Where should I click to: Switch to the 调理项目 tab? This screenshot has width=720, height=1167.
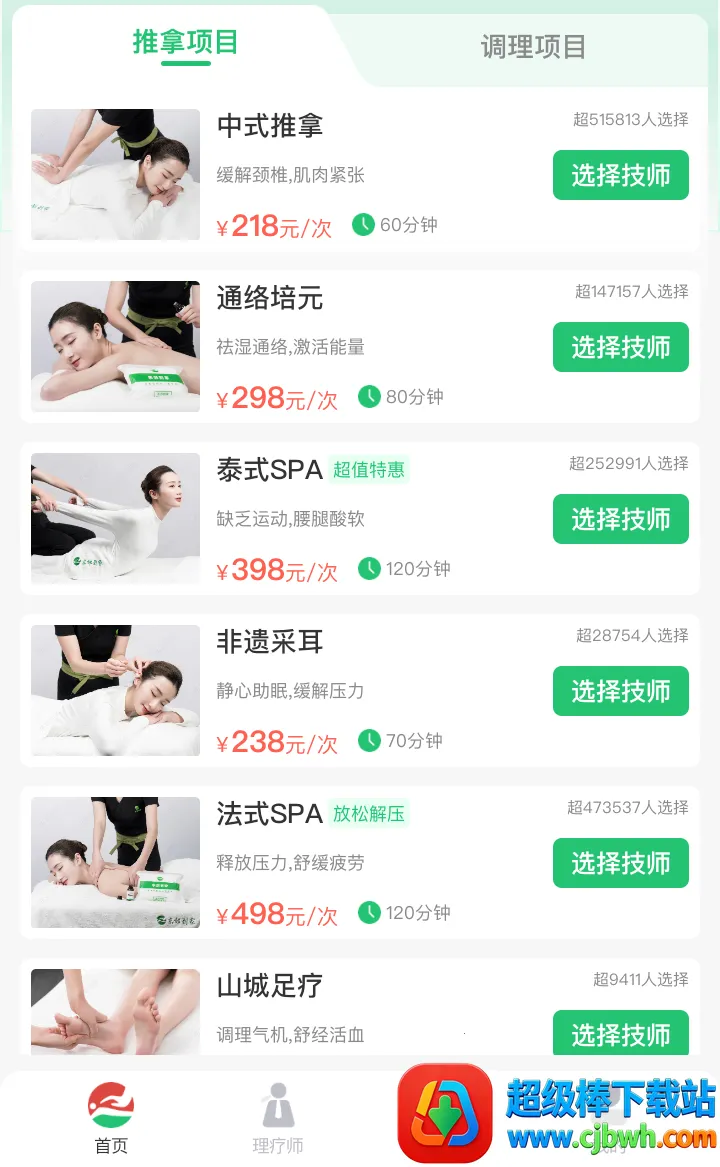tap(533, 47)
